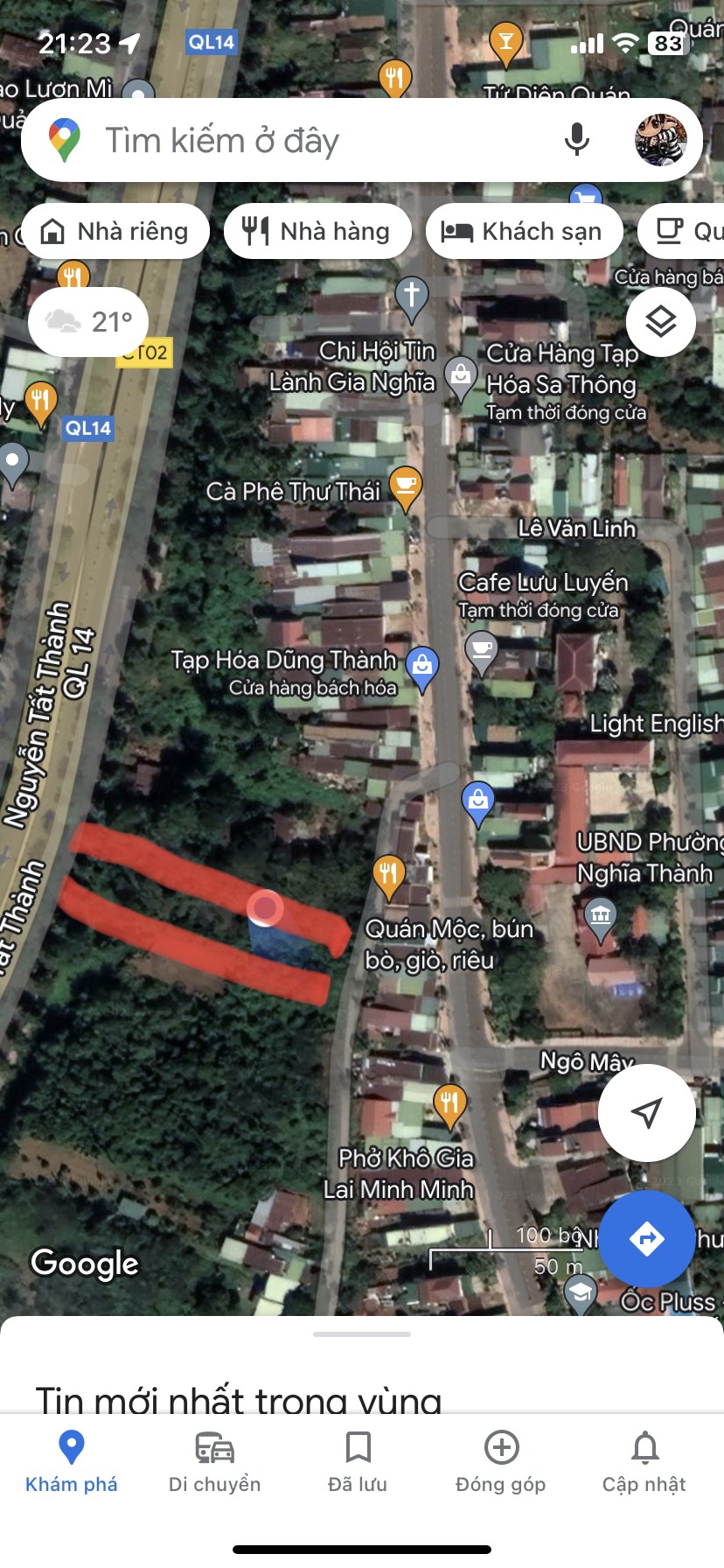The image size is (724, 1568).
Task: Switch to the "Di chuyển" tab
Action: click(x=215, y=1462)
